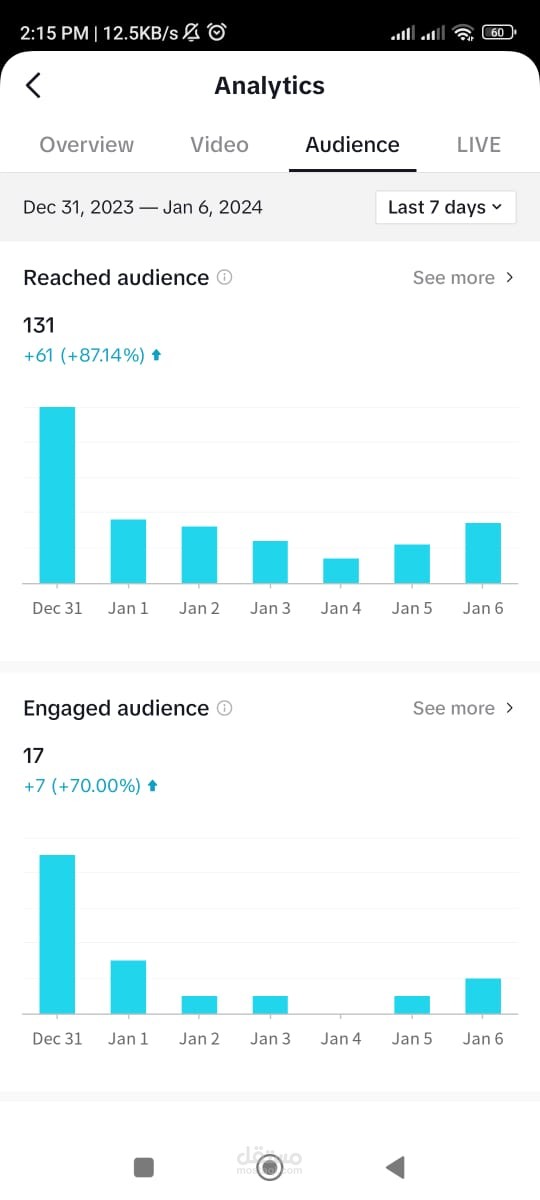Switch to the Overview tab
This screenshot has height=1200, width=540.
coord(86,145)
